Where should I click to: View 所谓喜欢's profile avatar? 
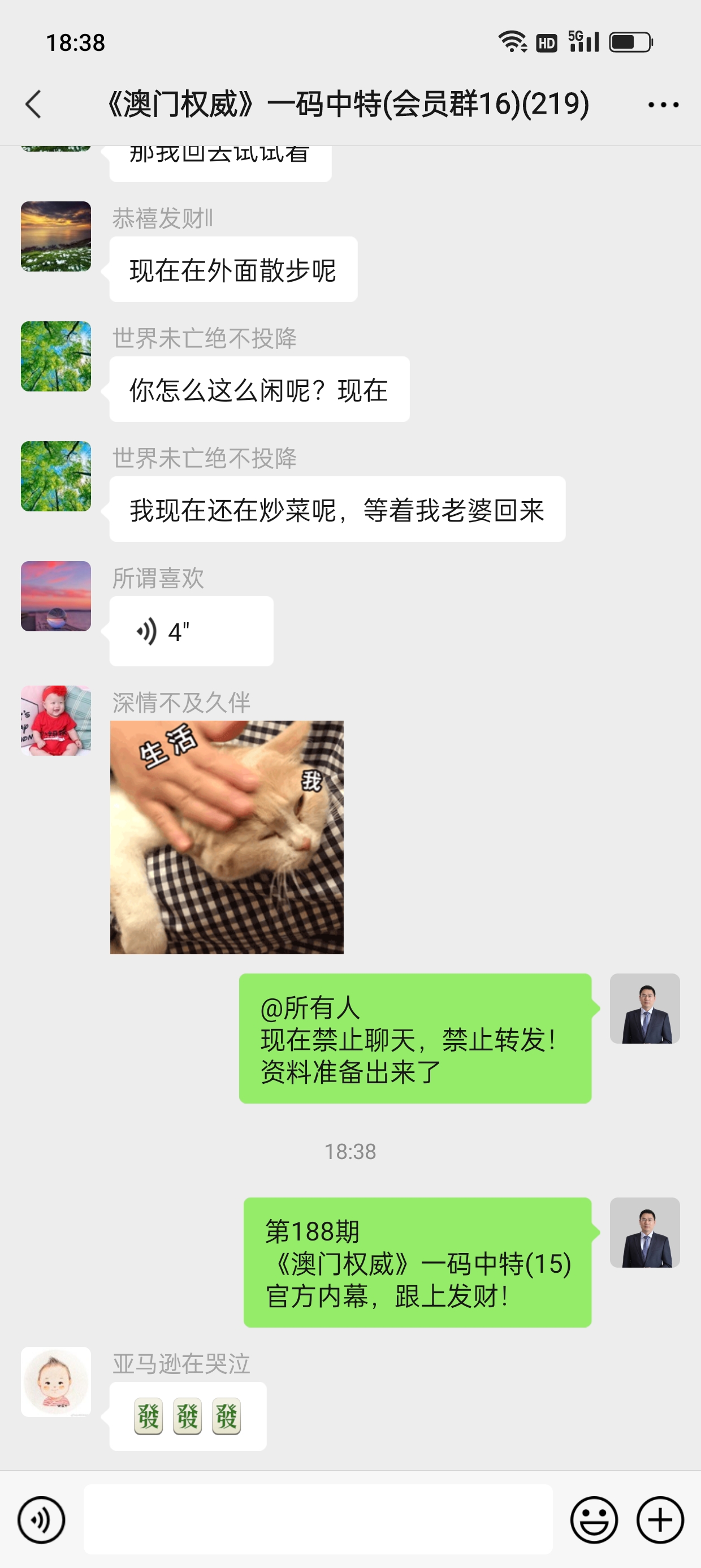tap(56, 596)
